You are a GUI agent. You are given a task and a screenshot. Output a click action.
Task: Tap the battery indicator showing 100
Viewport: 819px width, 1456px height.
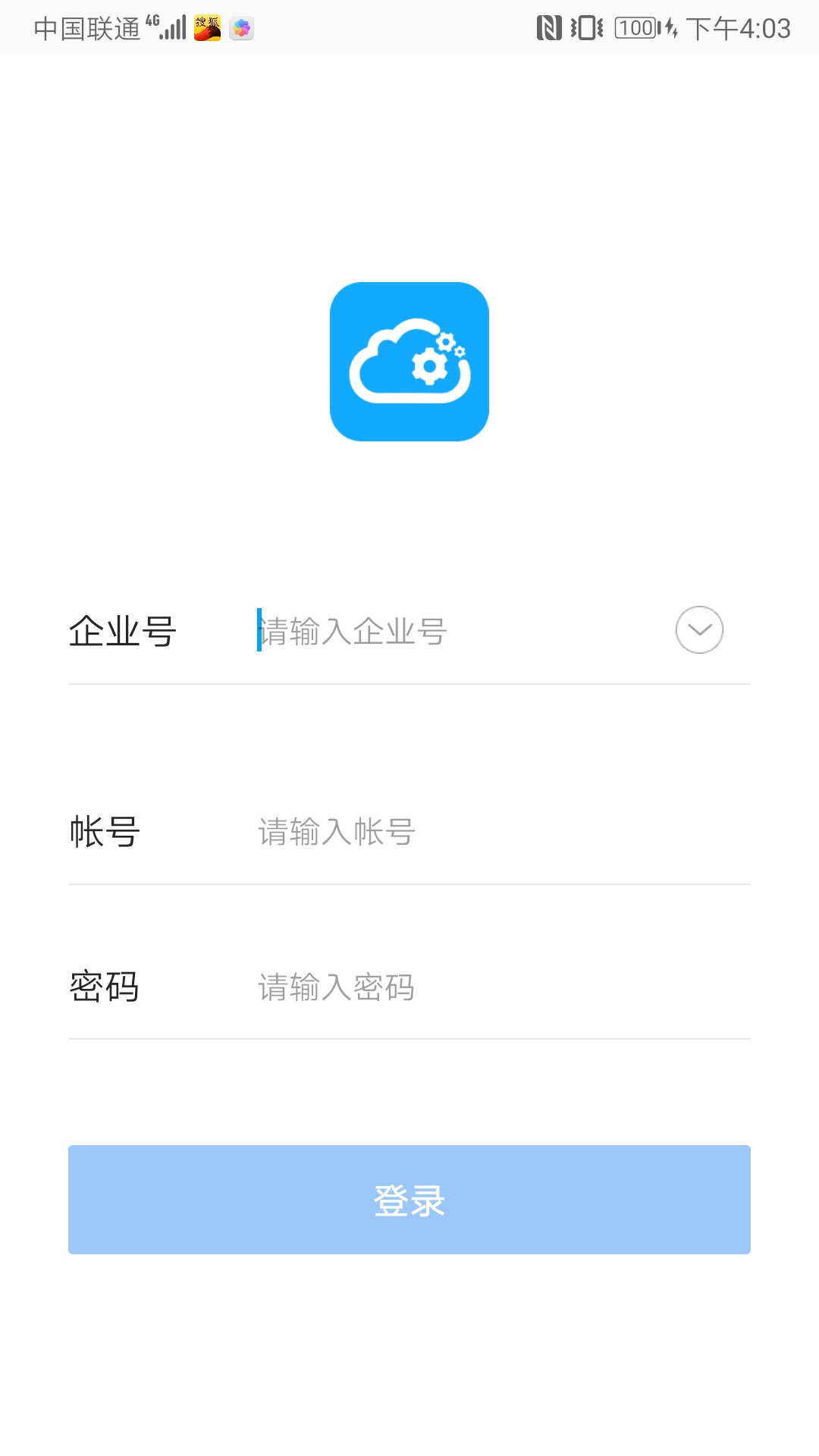click(635, 27)
